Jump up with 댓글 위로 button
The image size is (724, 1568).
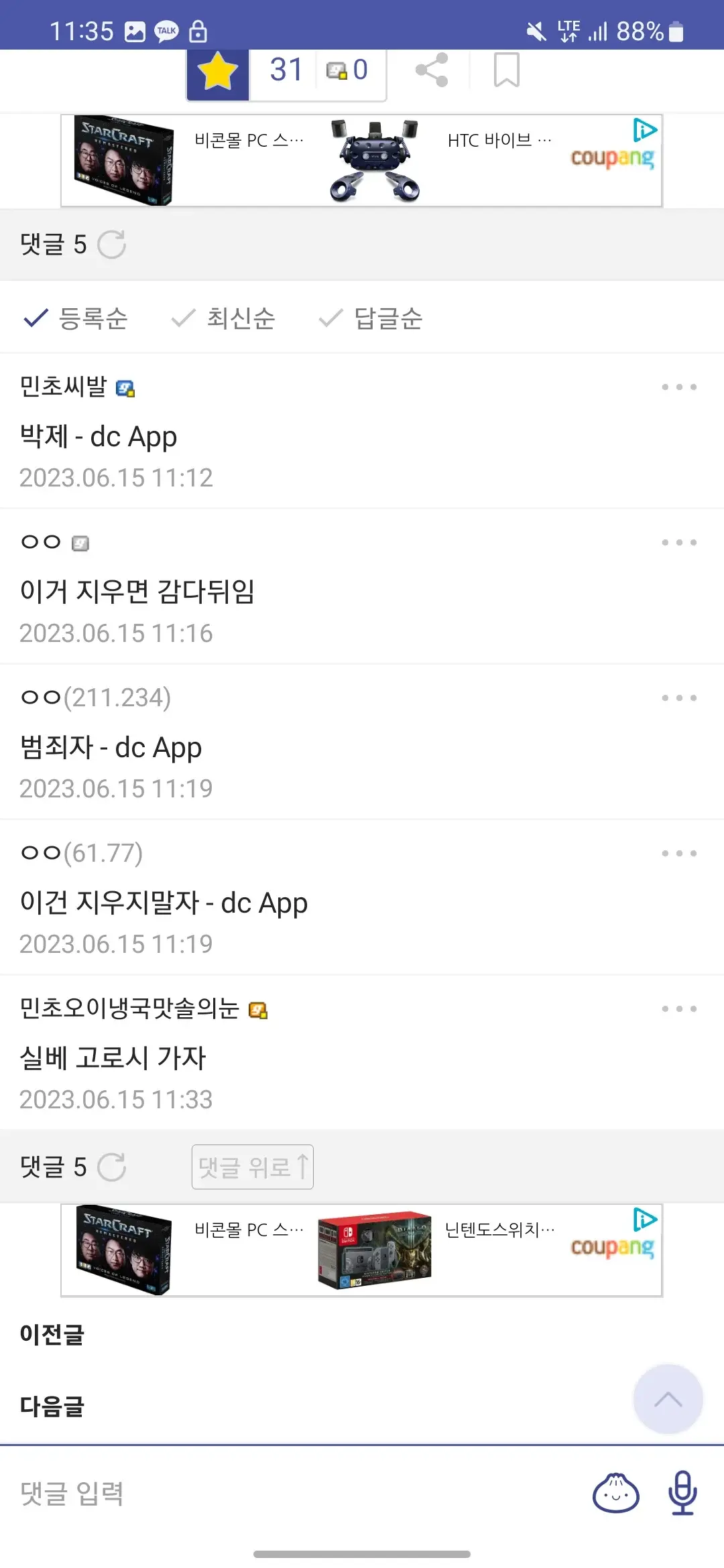pyautogui.click(x=253, y=1167)
